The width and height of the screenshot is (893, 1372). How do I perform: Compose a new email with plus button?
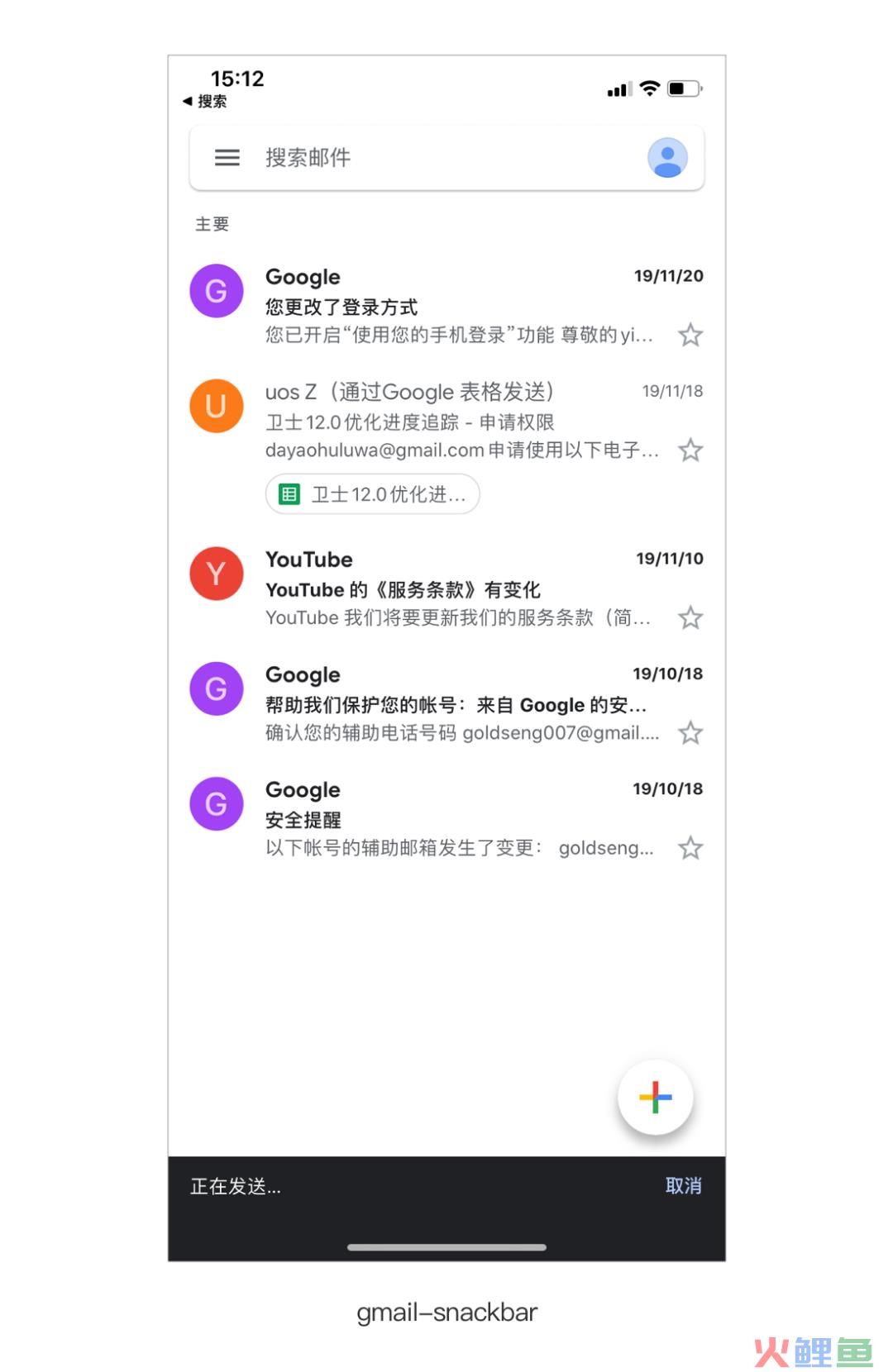tap(655, 1097)
